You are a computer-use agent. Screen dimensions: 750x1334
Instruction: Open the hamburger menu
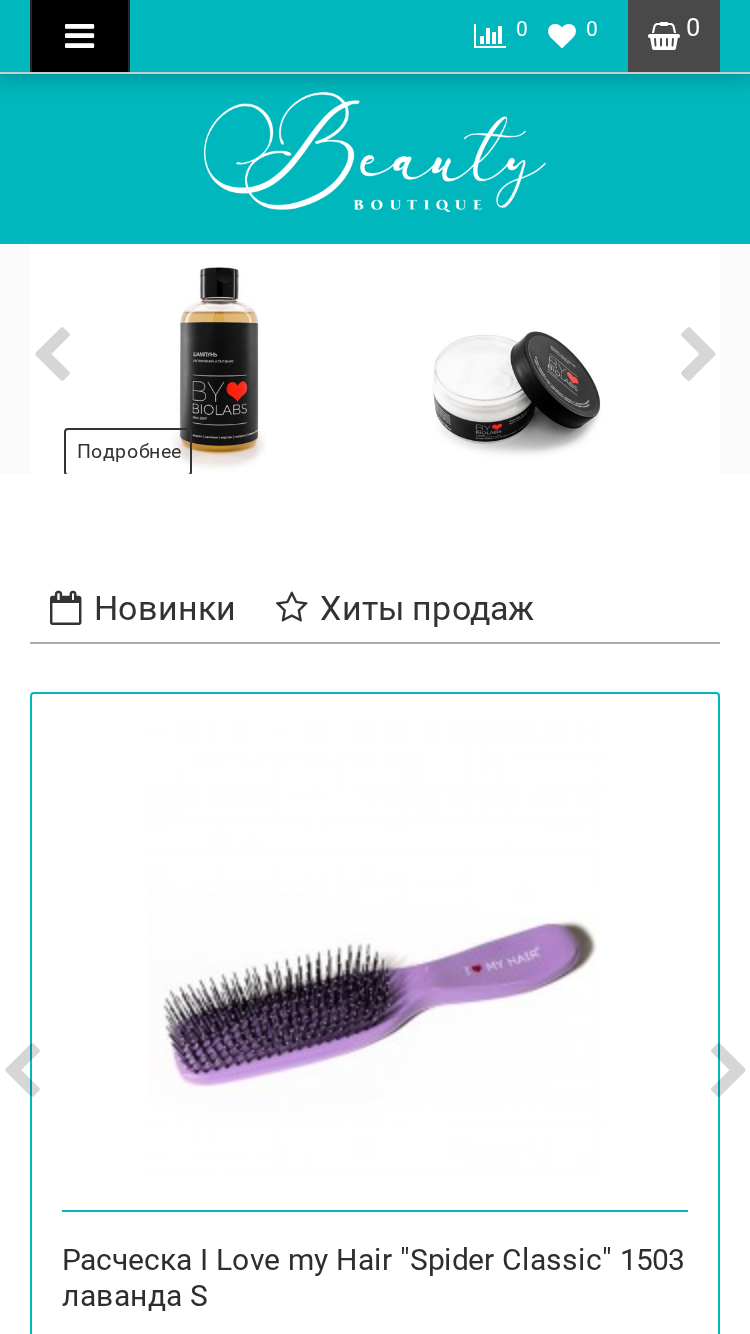[80, 36]
